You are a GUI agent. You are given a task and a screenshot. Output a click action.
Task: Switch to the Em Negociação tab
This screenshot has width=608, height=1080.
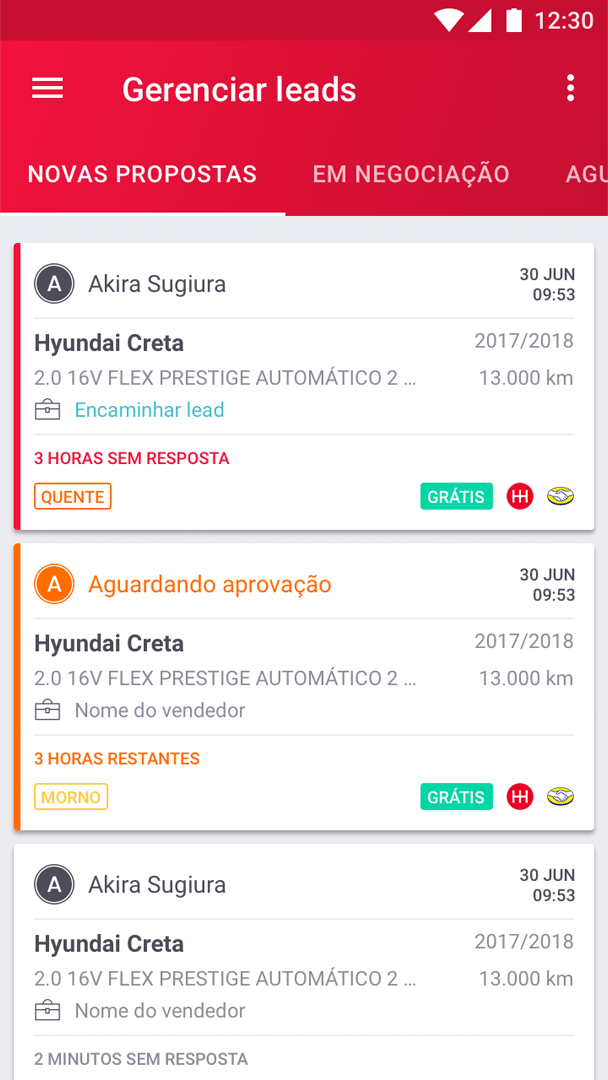coord(411,174)
